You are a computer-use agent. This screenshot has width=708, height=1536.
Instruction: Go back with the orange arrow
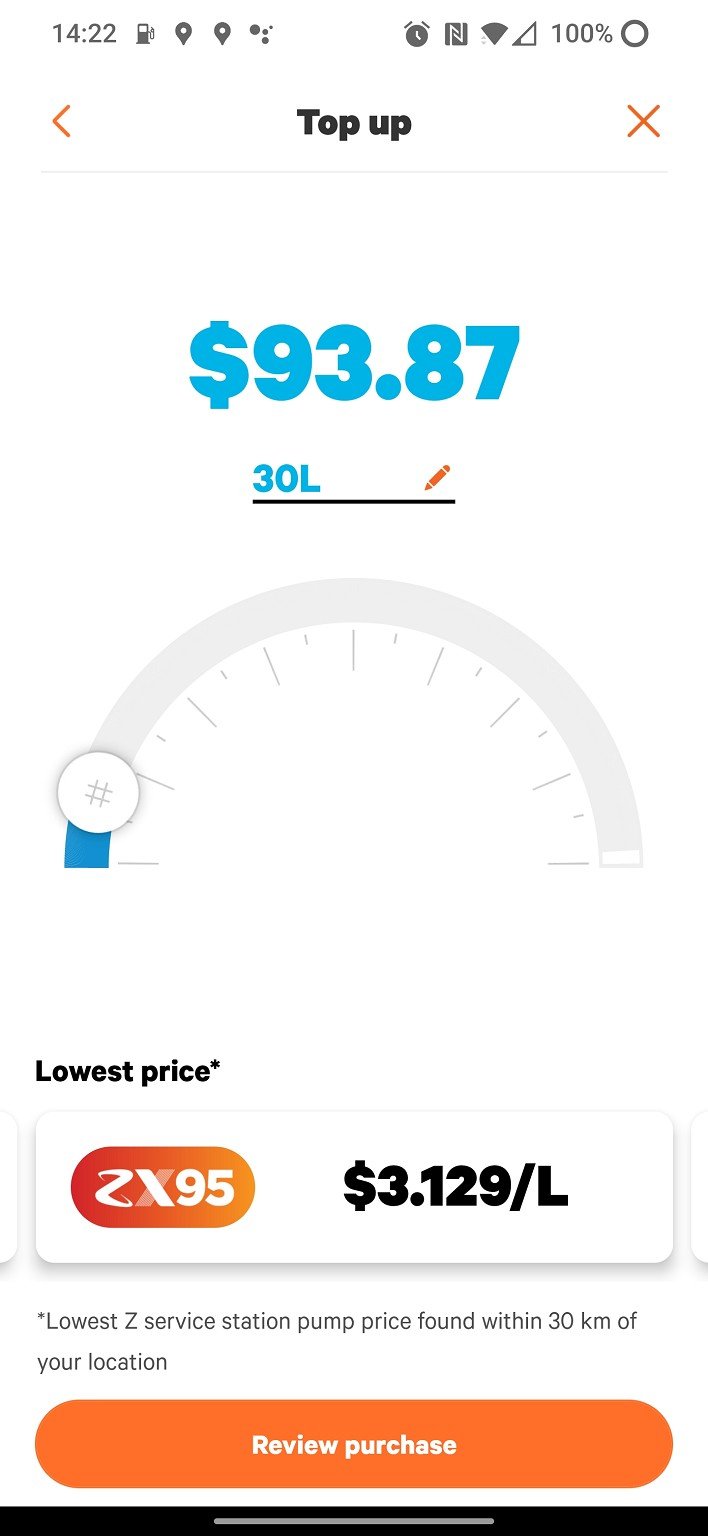pos(62,122)
